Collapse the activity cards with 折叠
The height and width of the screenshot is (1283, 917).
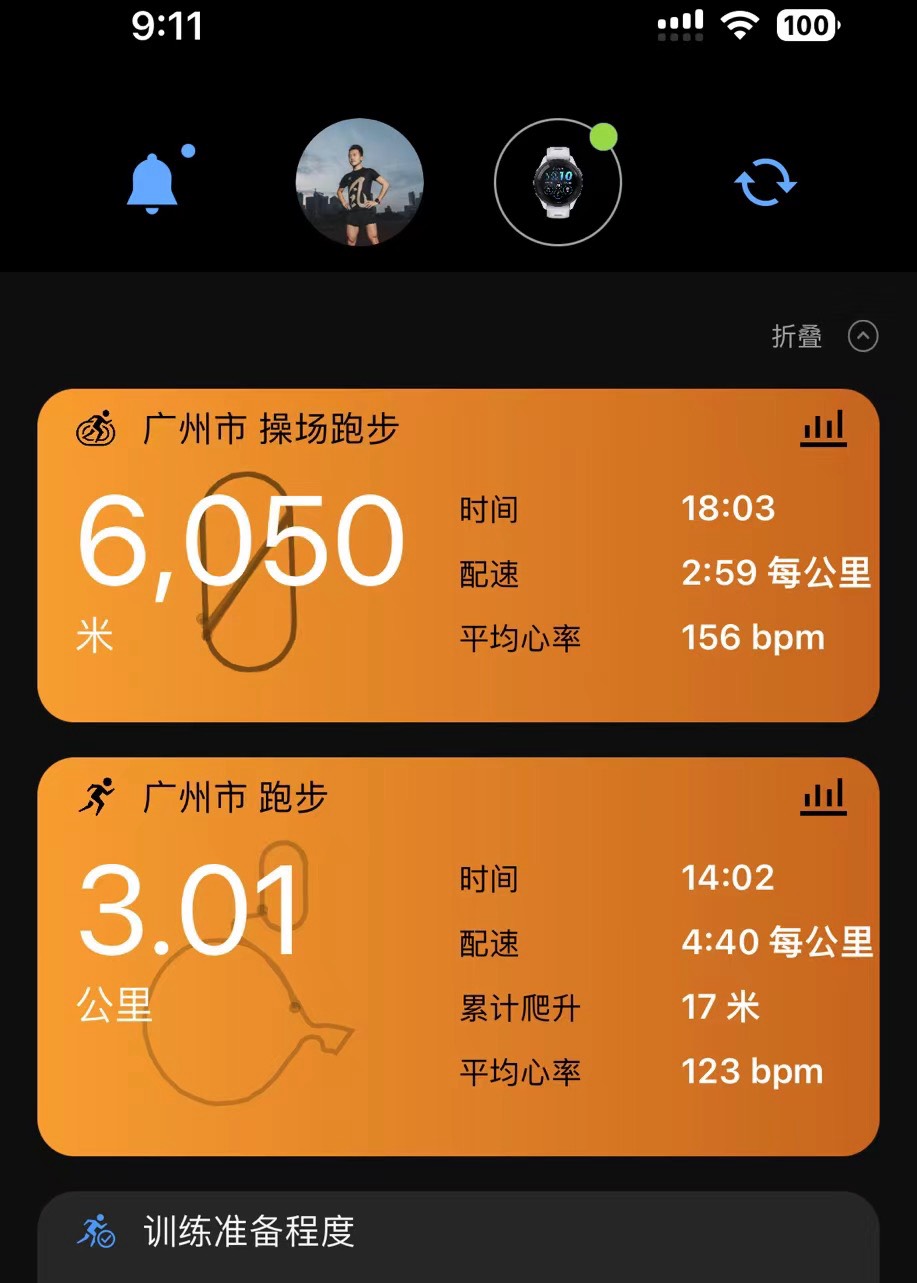click(x=824, y=337)
